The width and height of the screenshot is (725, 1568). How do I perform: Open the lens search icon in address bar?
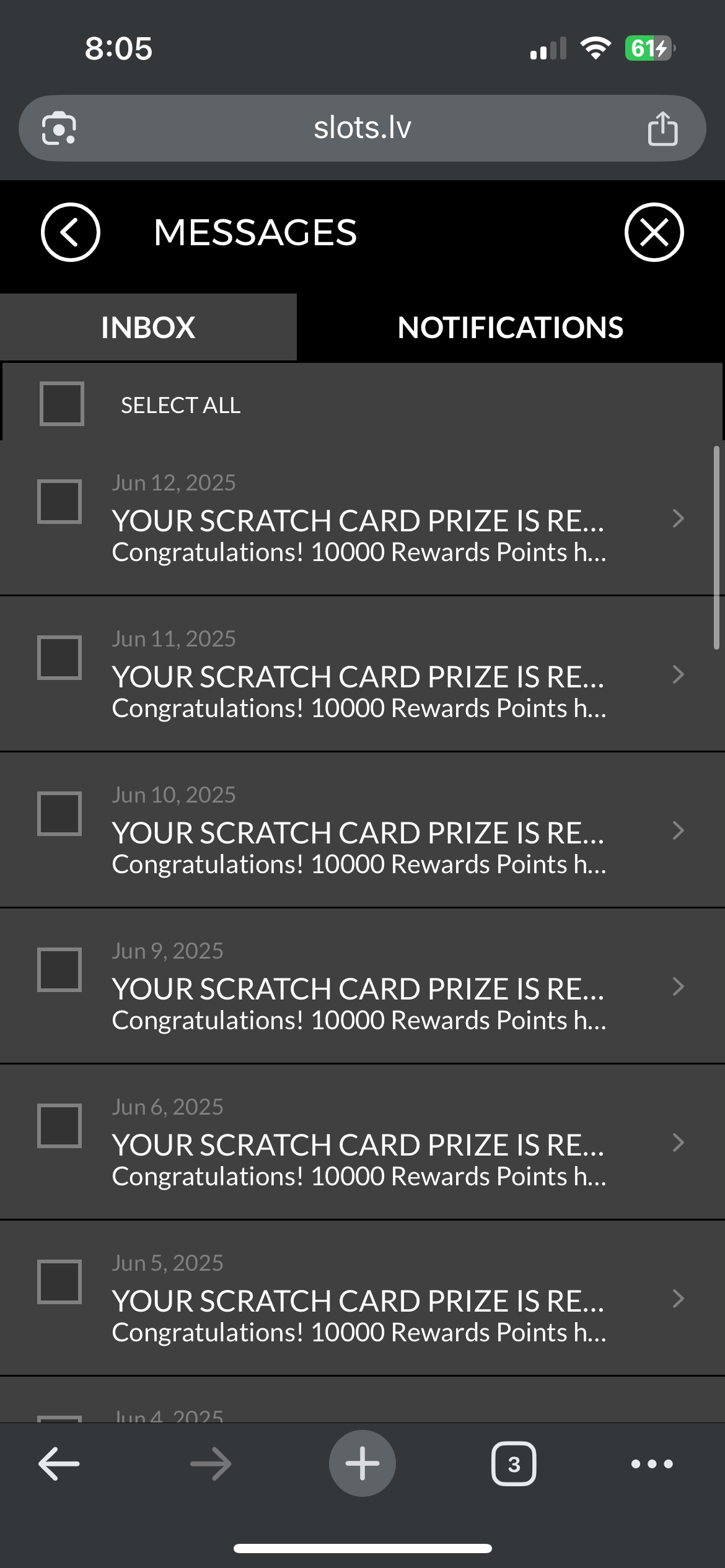(59, 128)
